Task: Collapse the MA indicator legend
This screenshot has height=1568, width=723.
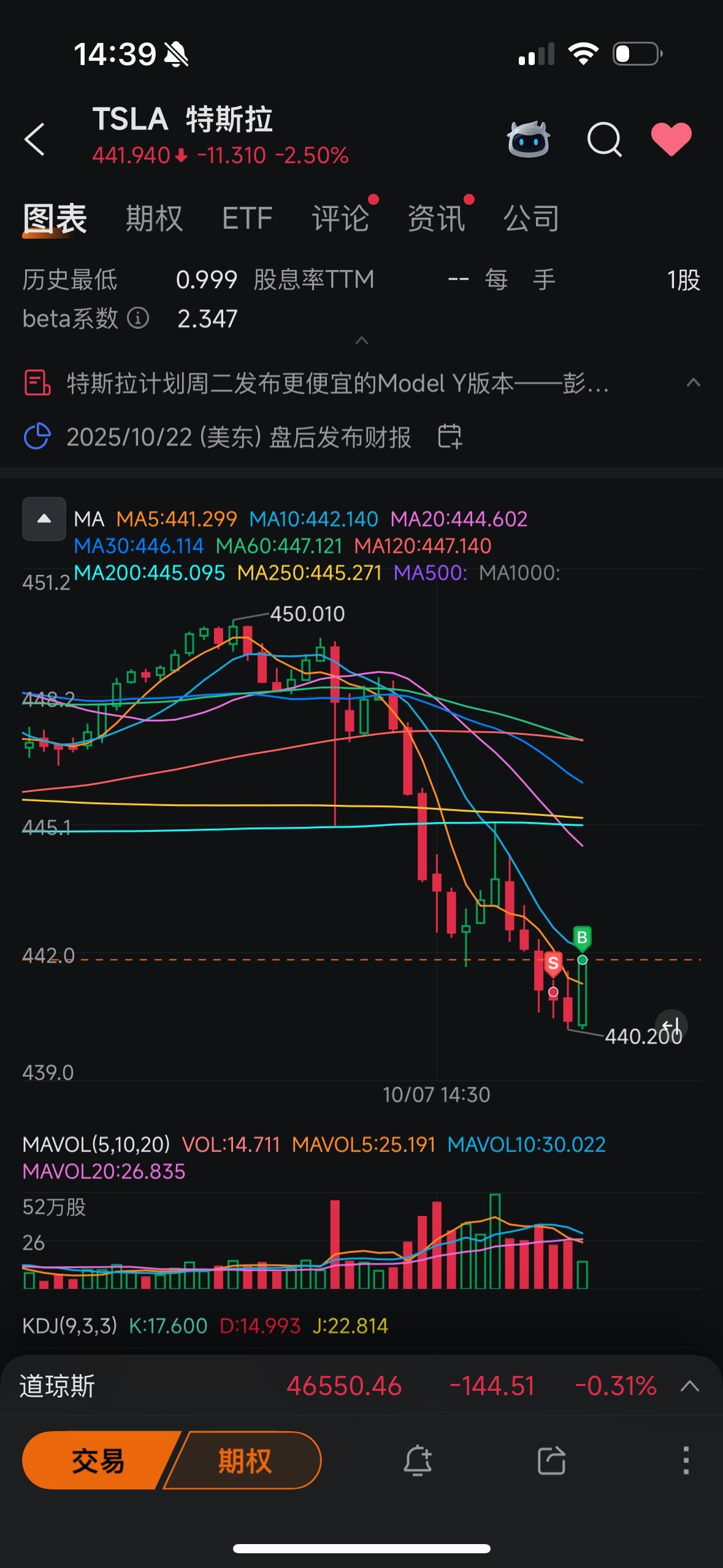Action: pyautogui.click(x=44, y=519)
